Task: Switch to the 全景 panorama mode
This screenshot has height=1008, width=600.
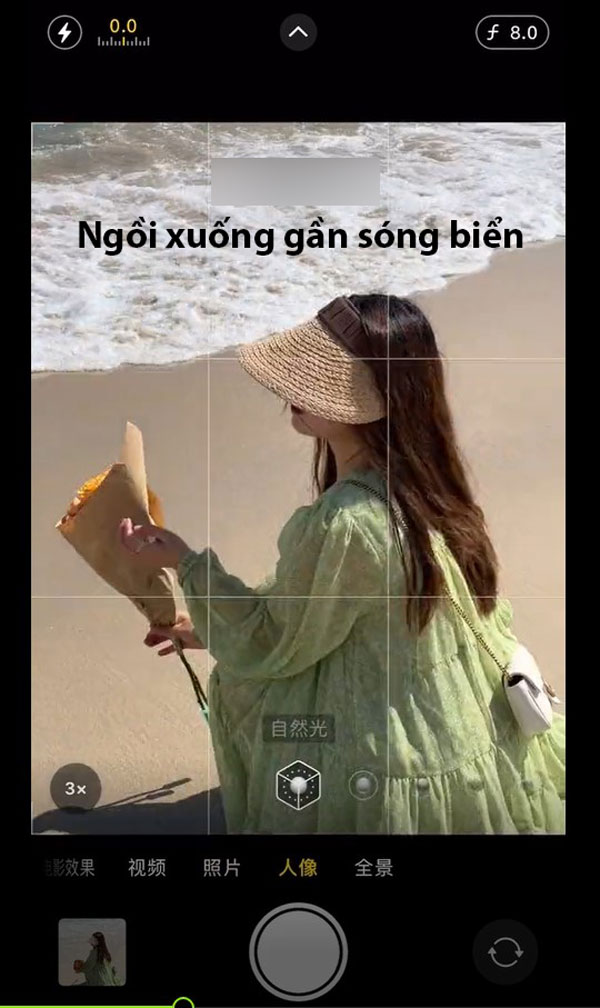Action: click(373, 868)
